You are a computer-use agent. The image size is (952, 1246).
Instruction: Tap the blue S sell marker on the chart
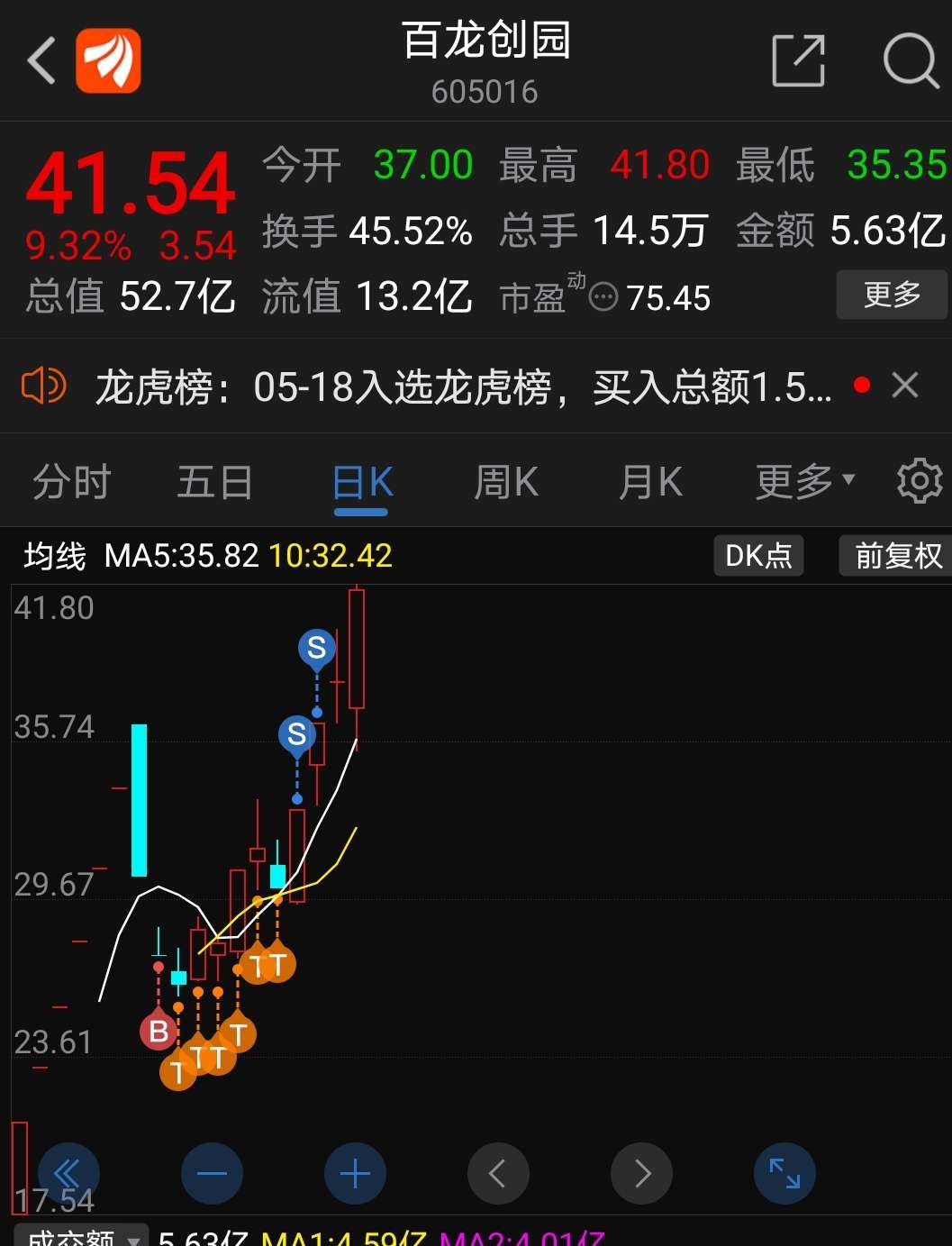pos(316,648)
